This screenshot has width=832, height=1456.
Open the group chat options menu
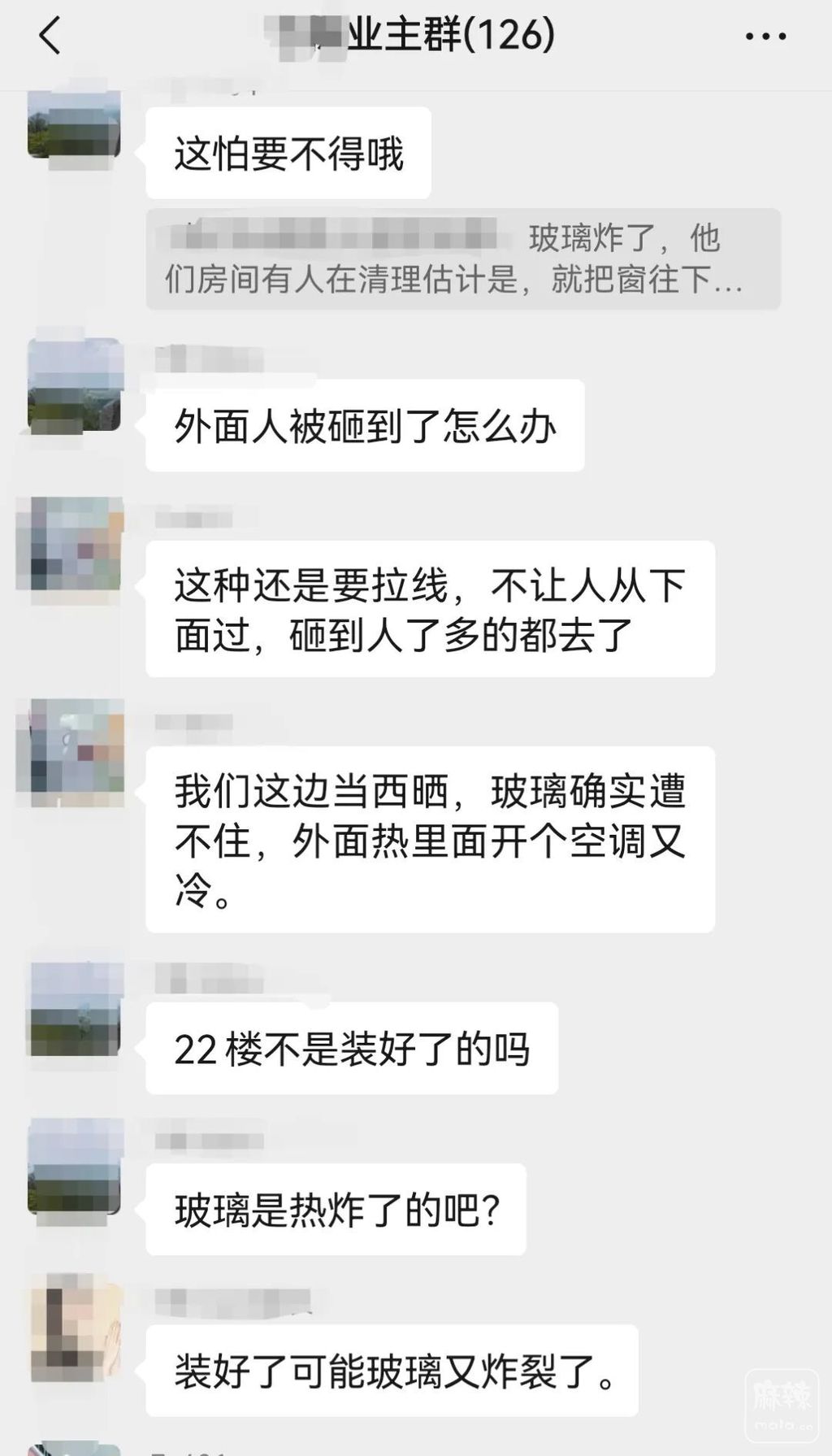[x=765, y=37]
